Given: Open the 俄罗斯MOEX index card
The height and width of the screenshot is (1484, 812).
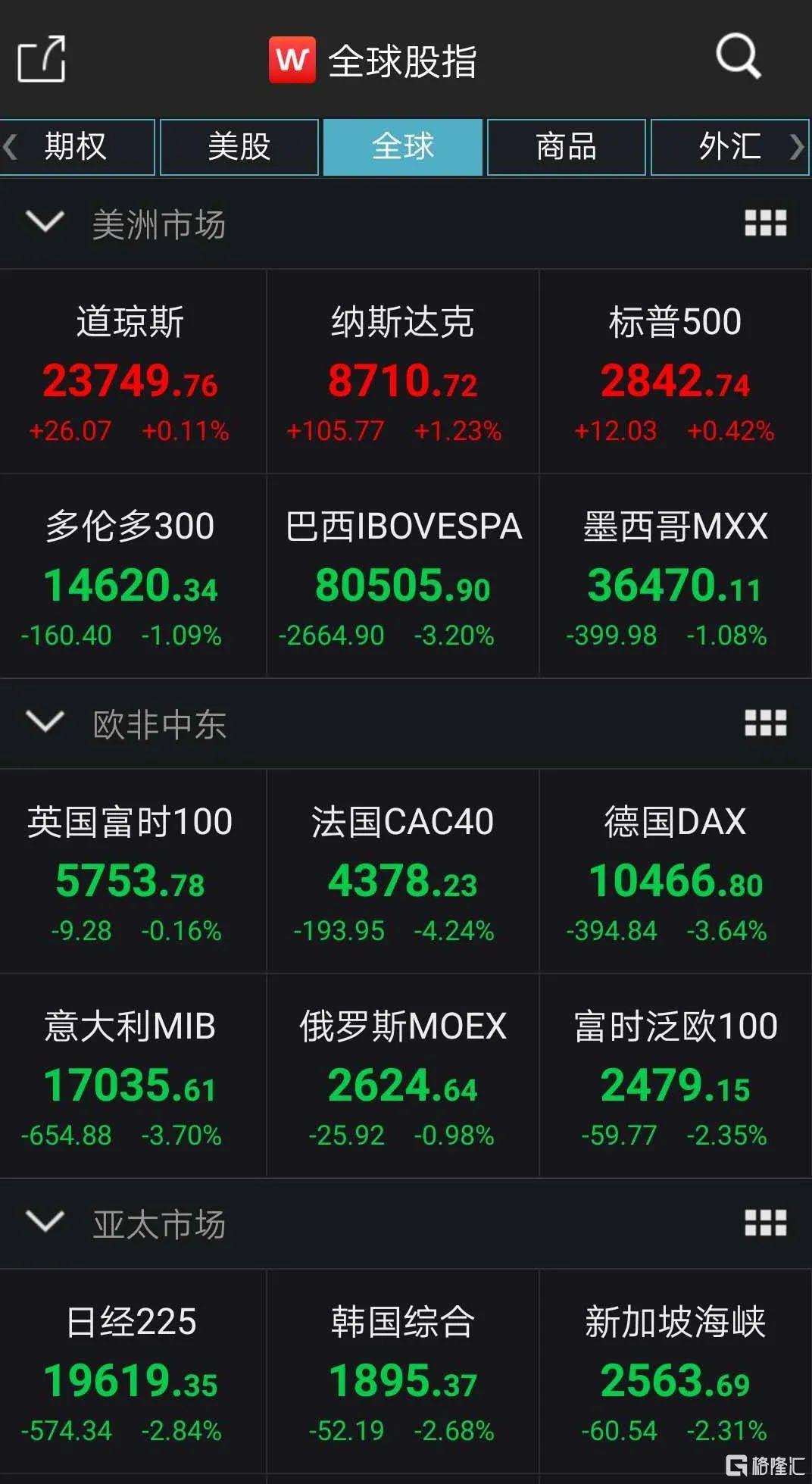Looking at the screenshot, I should 403,1076.
